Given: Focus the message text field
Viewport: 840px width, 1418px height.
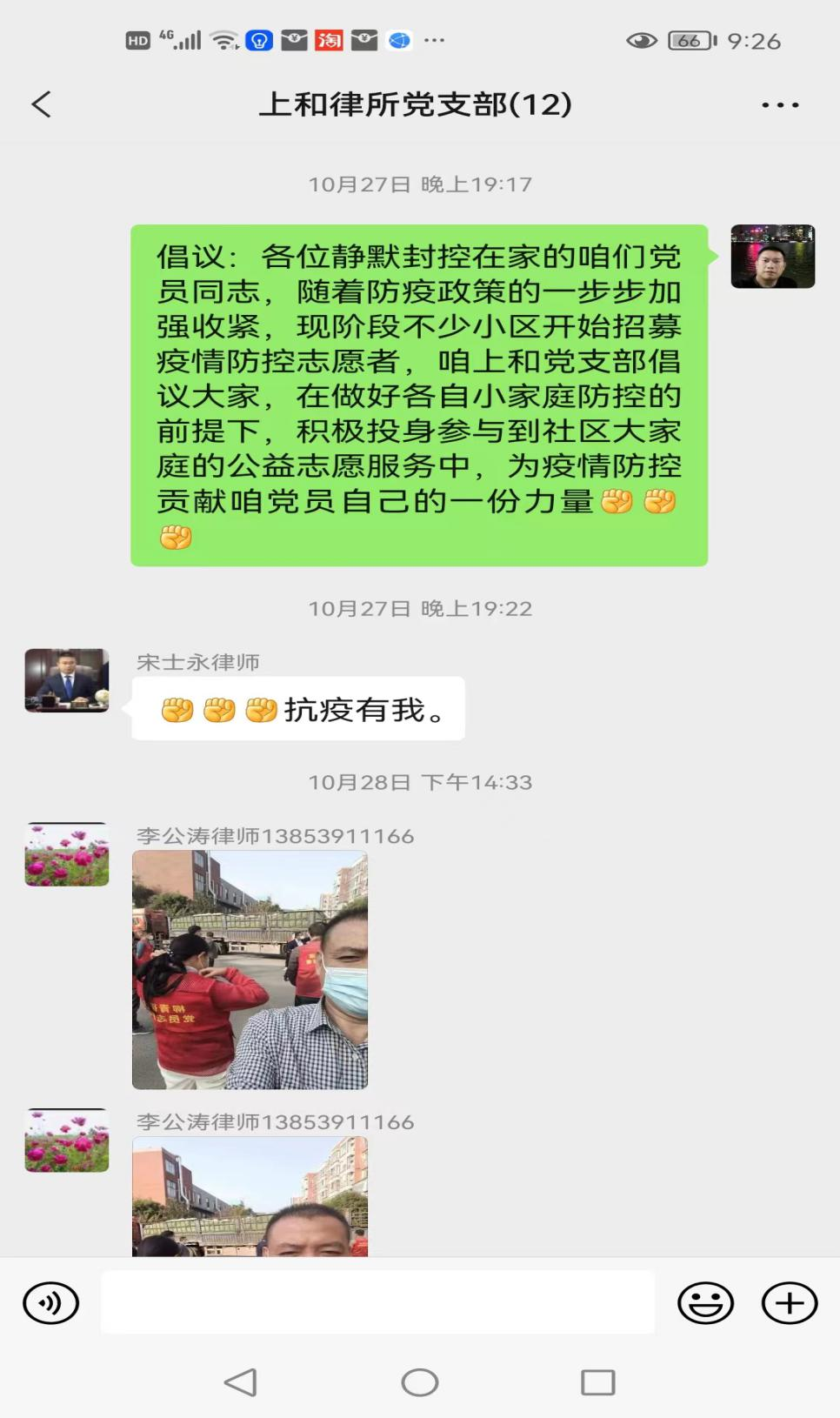Looking at the screenshot, I should pyautogui.click(x=377, y=1302).
